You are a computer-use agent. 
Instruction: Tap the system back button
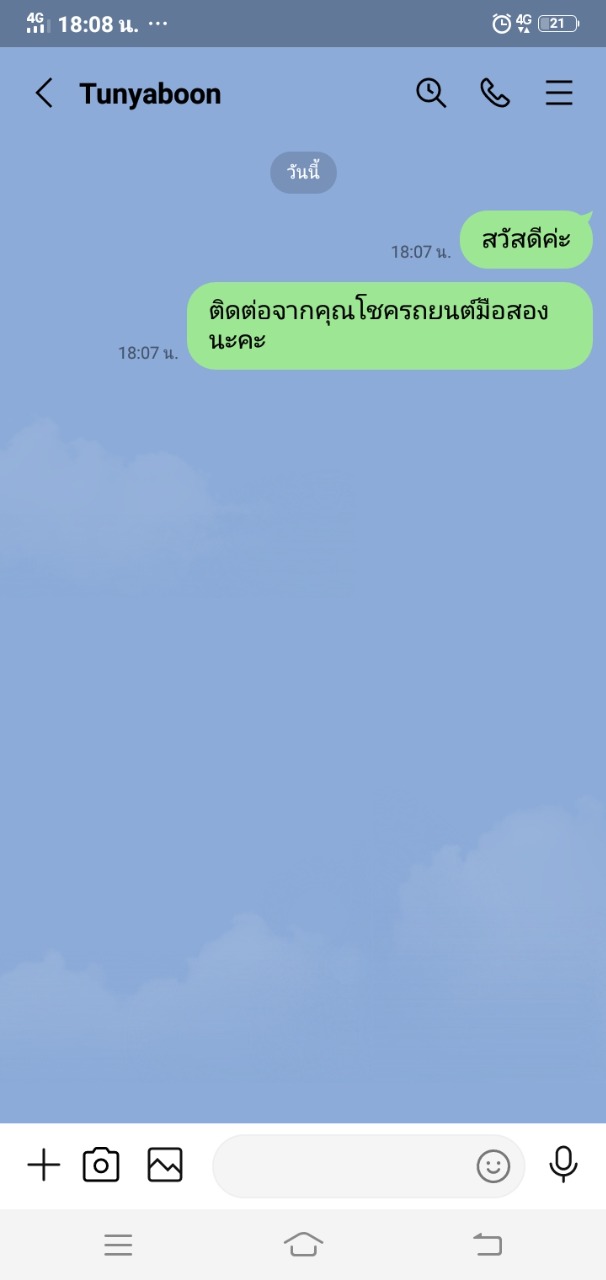tap(487, 1244)
